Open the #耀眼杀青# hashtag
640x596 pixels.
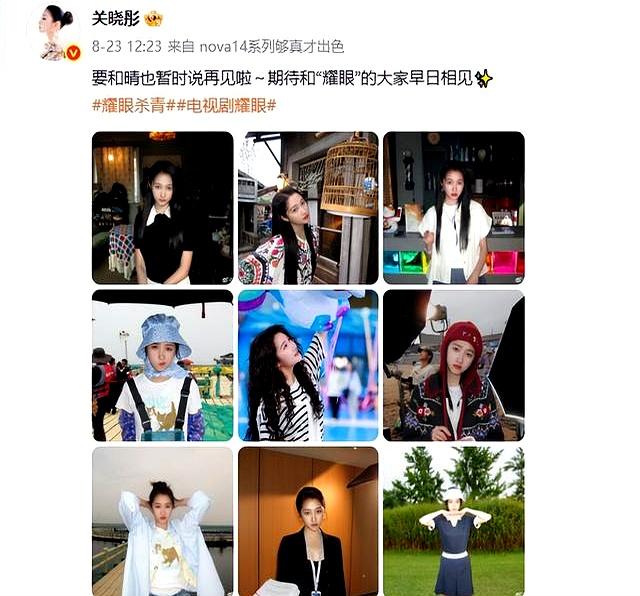[x=135, y=104]
